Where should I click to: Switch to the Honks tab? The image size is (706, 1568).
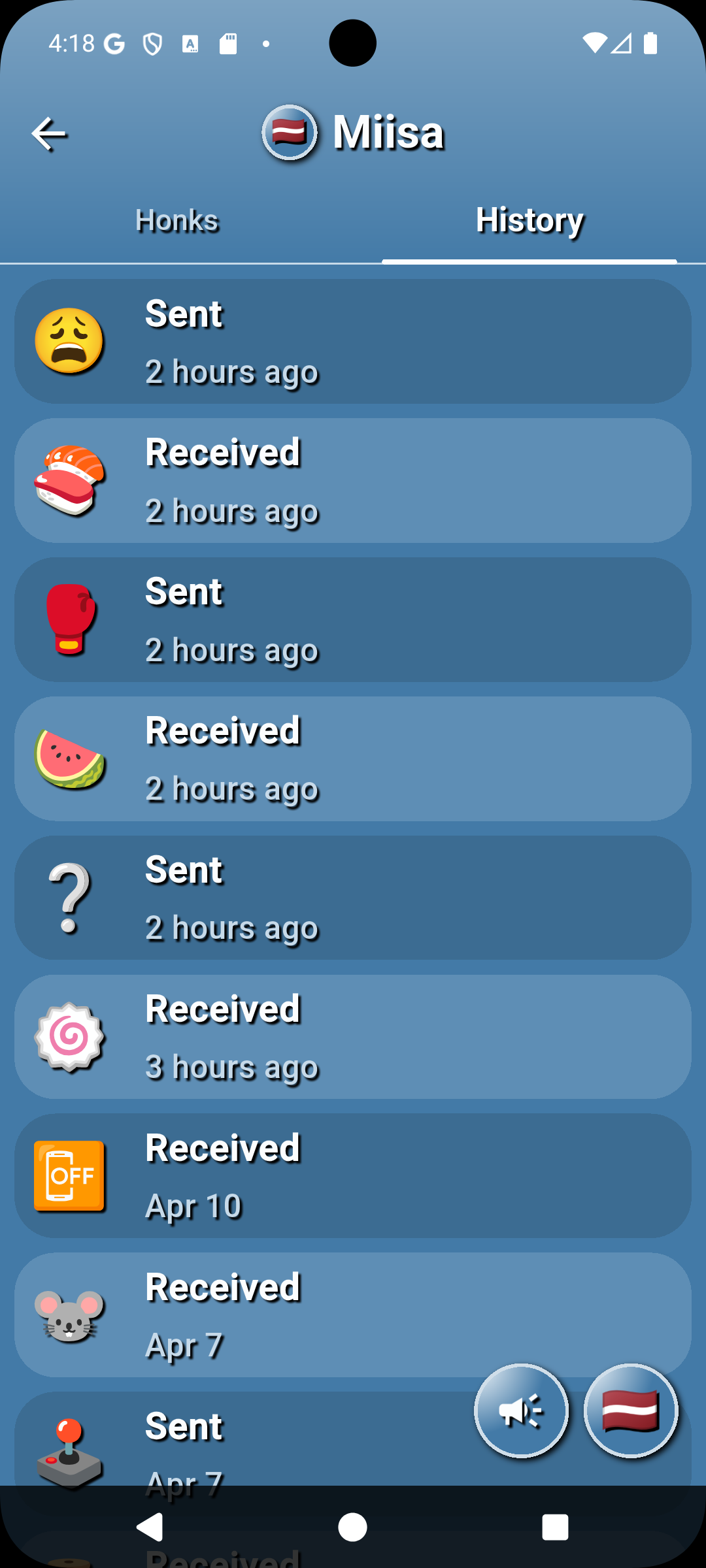[177, 221]
